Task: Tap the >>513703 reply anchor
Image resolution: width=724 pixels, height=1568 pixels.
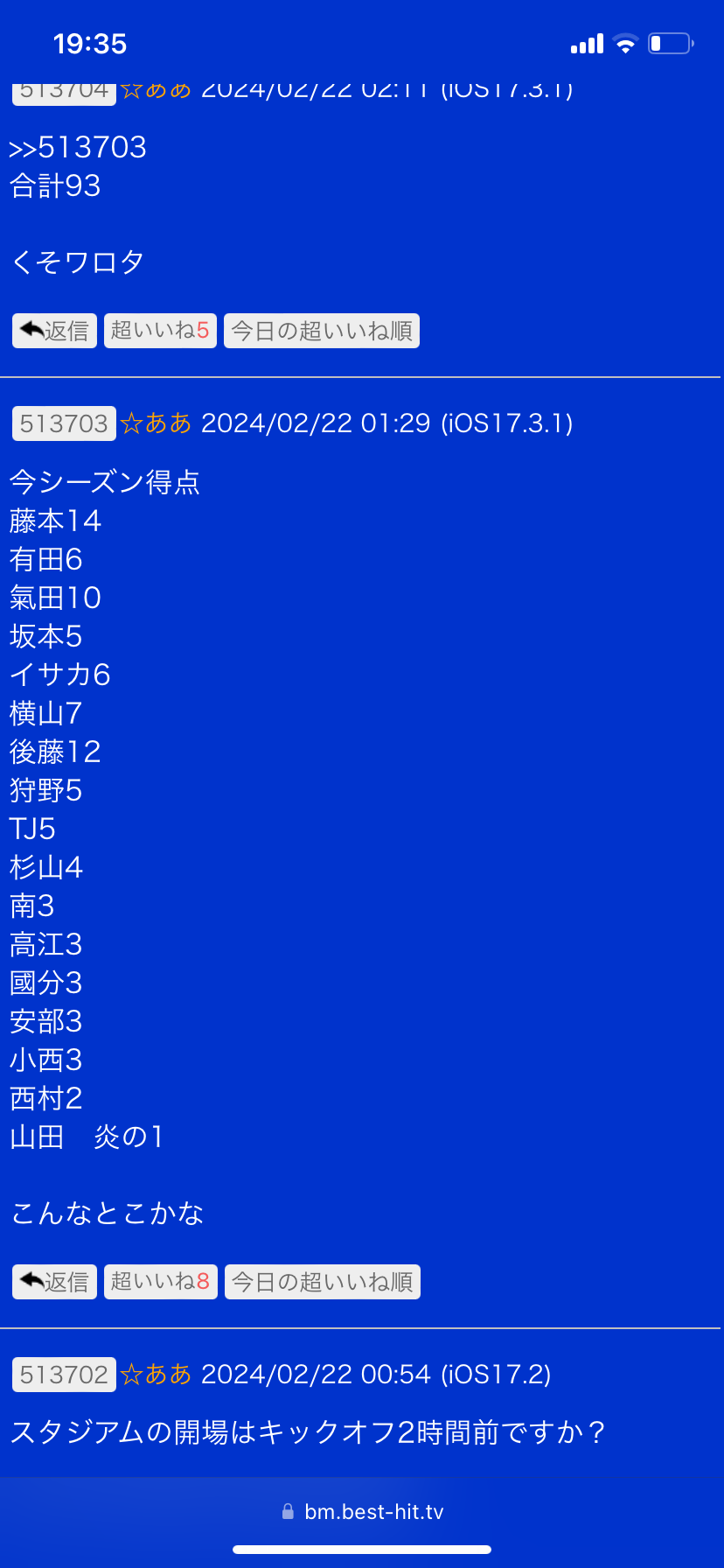Action: click(78, 147)
